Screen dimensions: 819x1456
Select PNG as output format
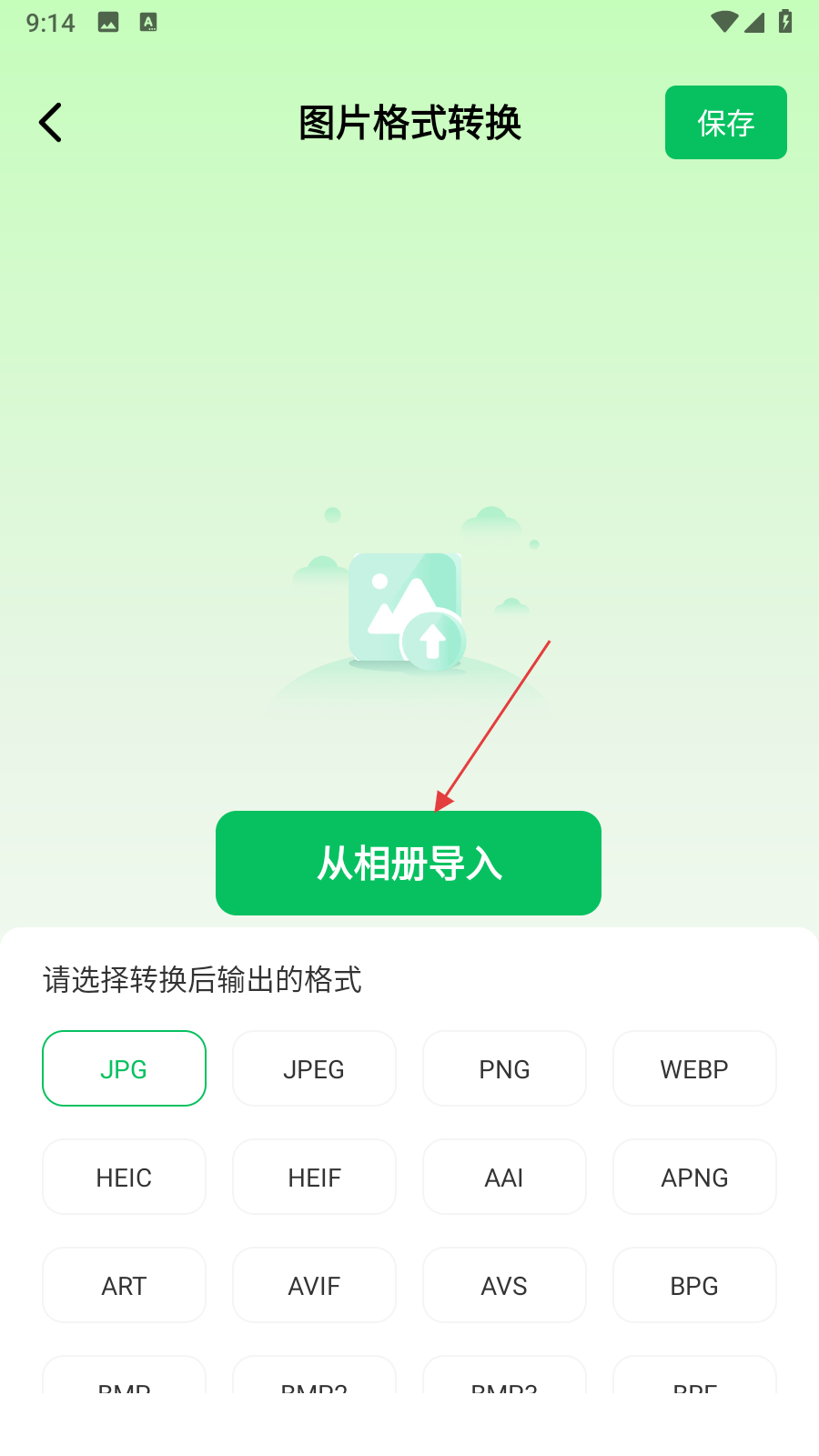point(504,1068)
